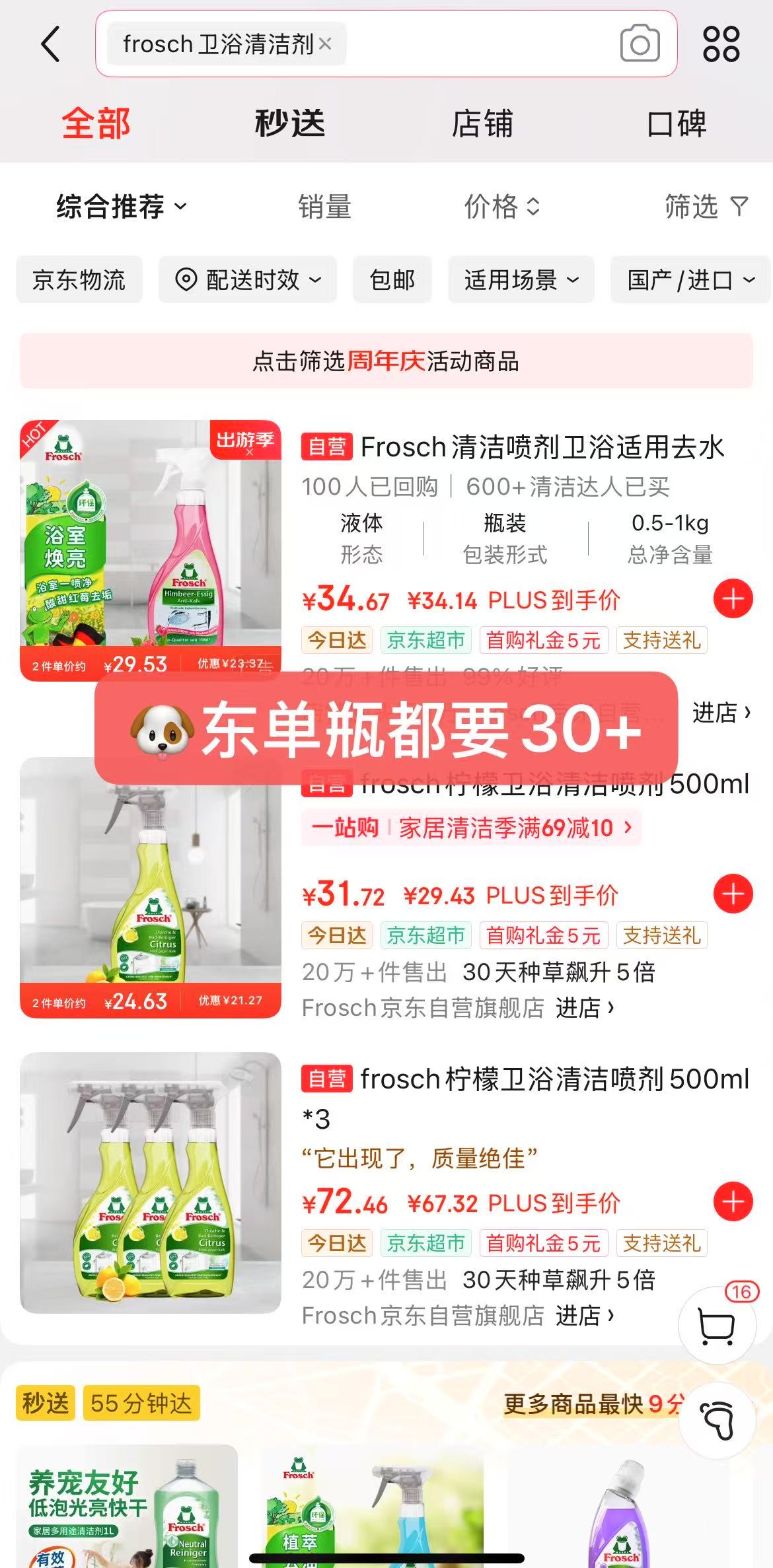Open the 适用场景 dropdown

(520, 279)
